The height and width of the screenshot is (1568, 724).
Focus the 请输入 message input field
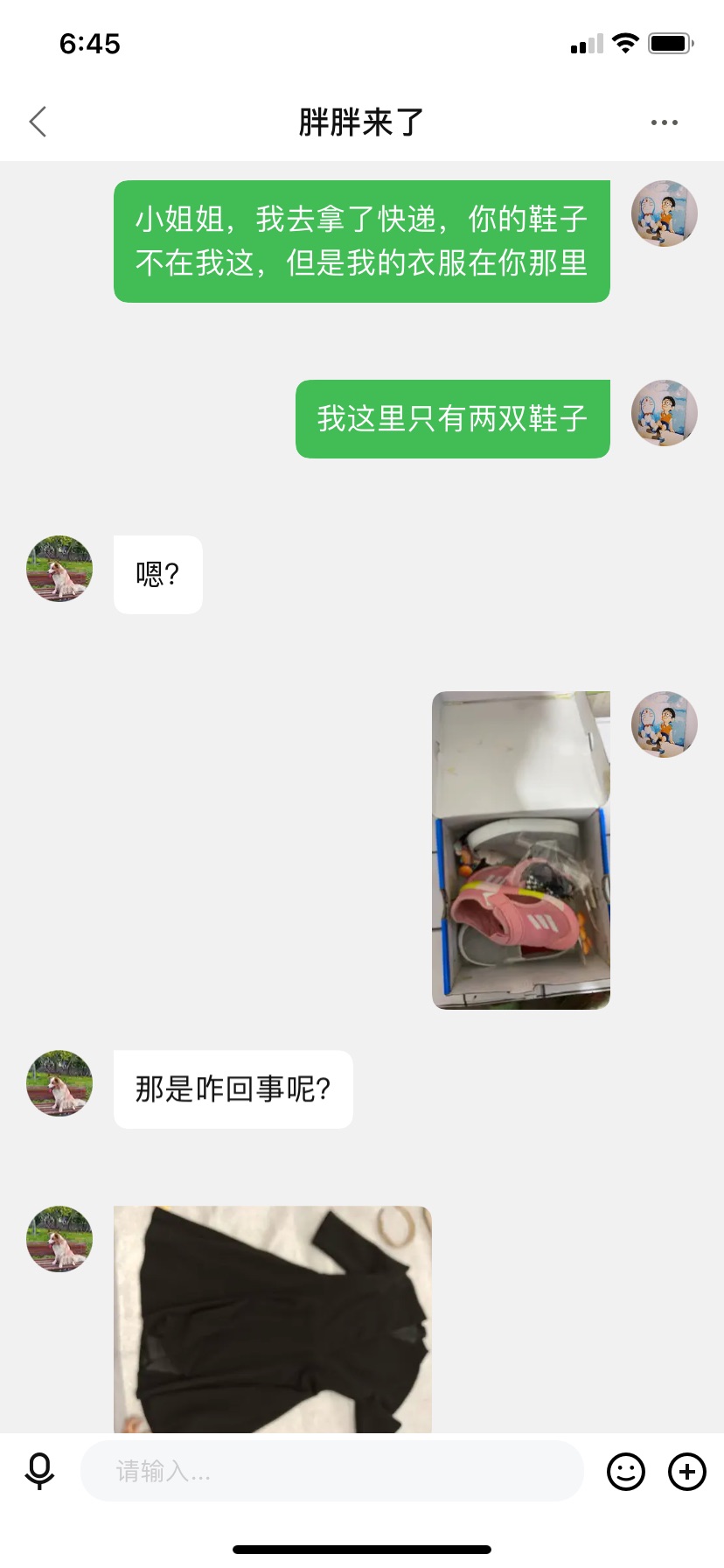(332, 1471)
